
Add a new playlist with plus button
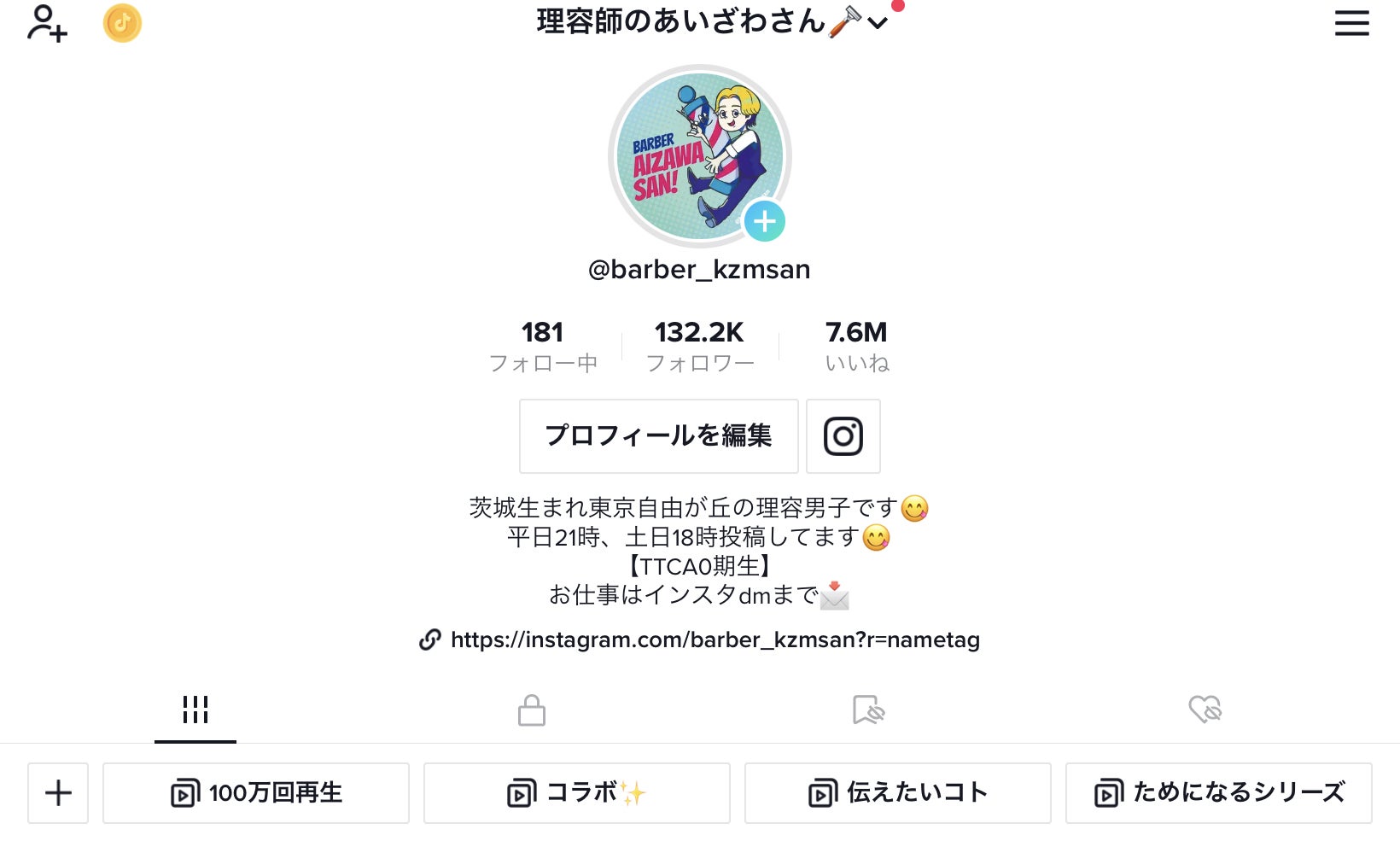tap(58, 793)
